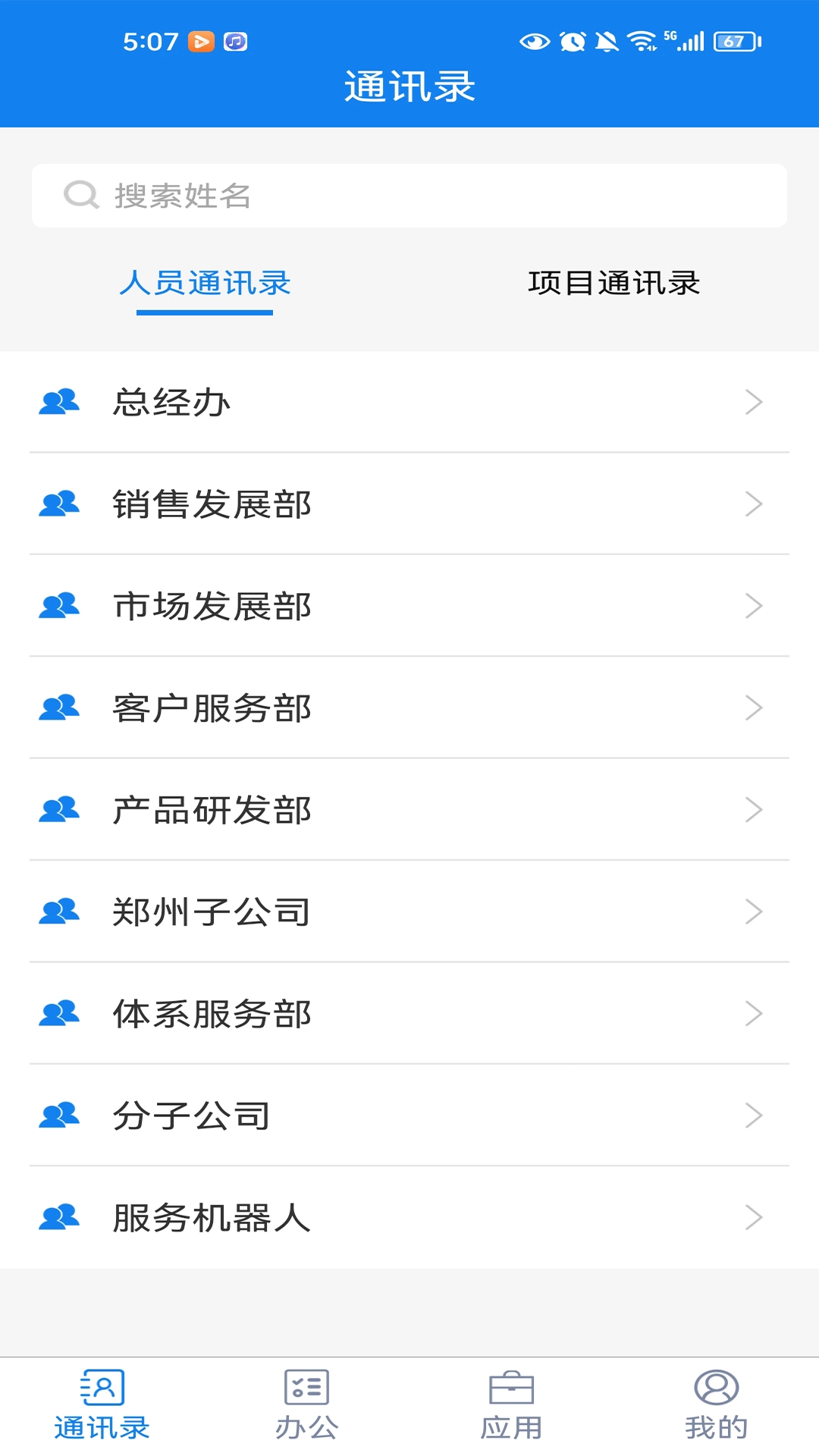This screenshot has height=1456, width=819.
Task: Select the 人员通讯录 tab
Action: click(x=205, y=284)
